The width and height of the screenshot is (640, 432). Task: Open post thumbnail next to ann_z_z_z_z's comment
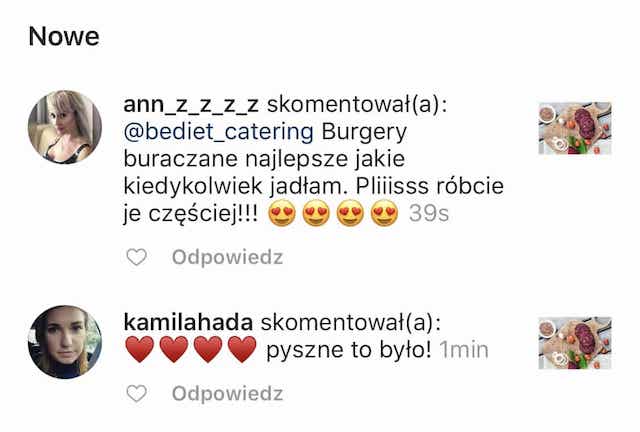pyautogui.click(x=574, y=128)
